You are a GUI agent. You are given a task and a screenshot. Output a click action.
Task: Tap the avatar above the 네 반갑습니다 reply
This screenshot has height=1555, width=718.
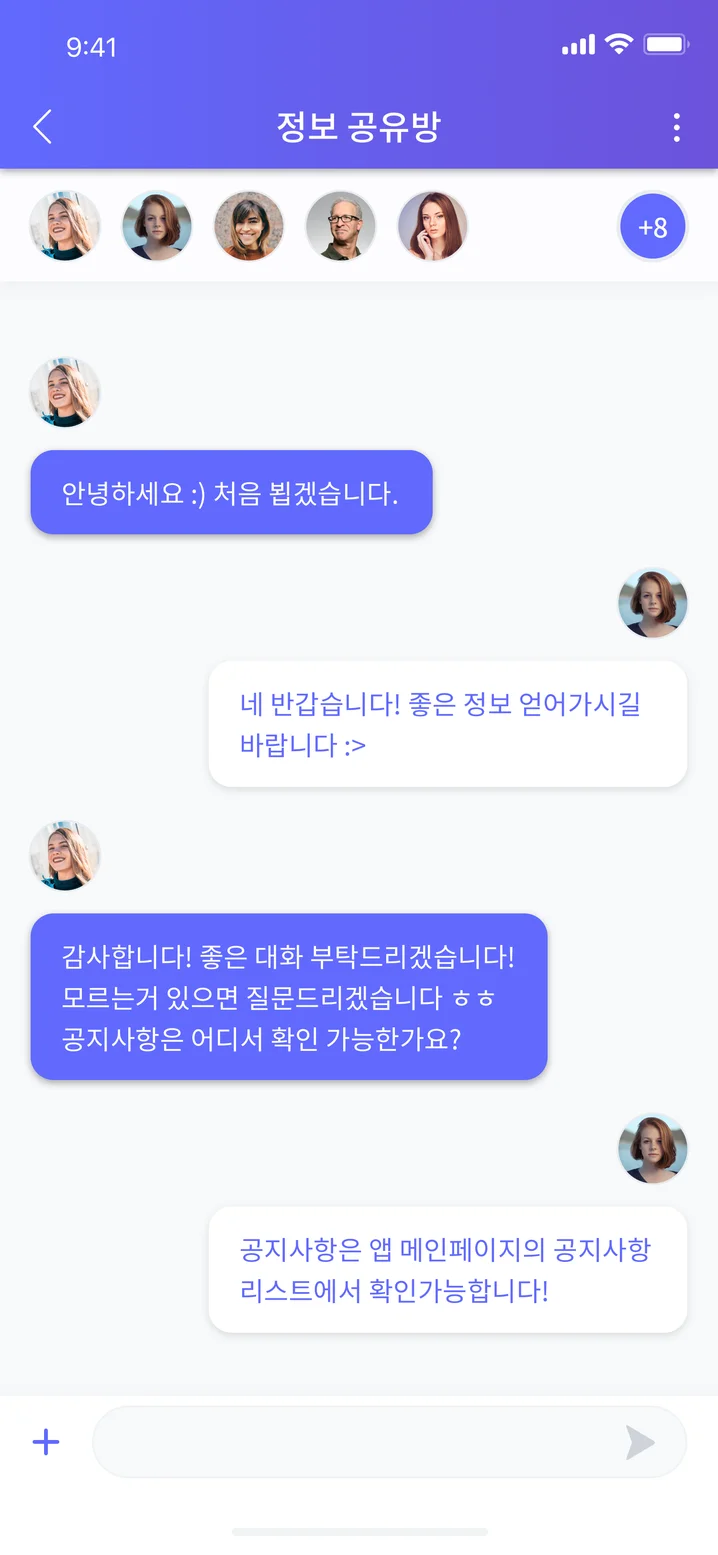[652, 603]
